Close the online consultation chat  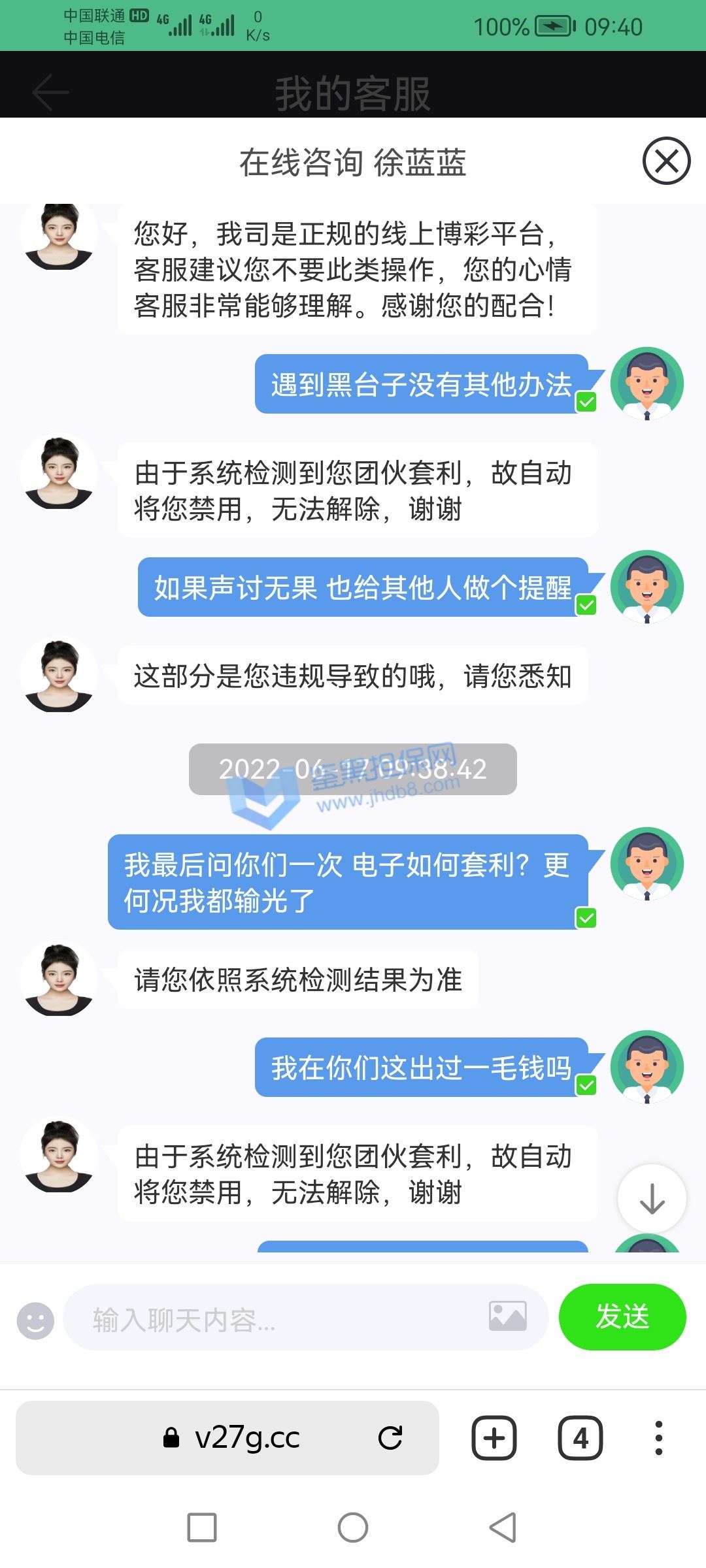[x=666, y=161]
